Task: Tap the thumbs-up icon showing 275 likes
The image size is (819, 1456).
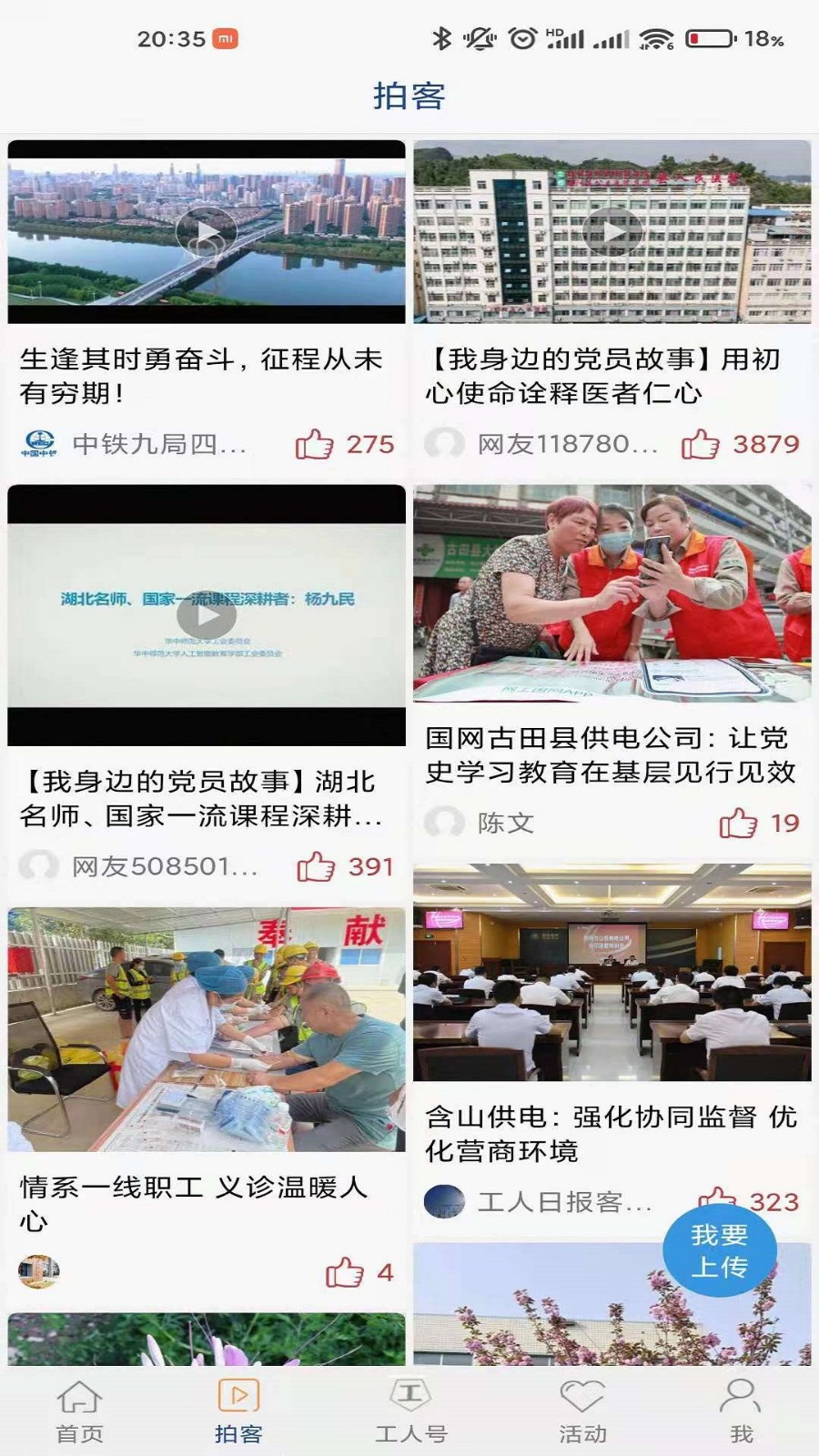Action: [314, 445]
